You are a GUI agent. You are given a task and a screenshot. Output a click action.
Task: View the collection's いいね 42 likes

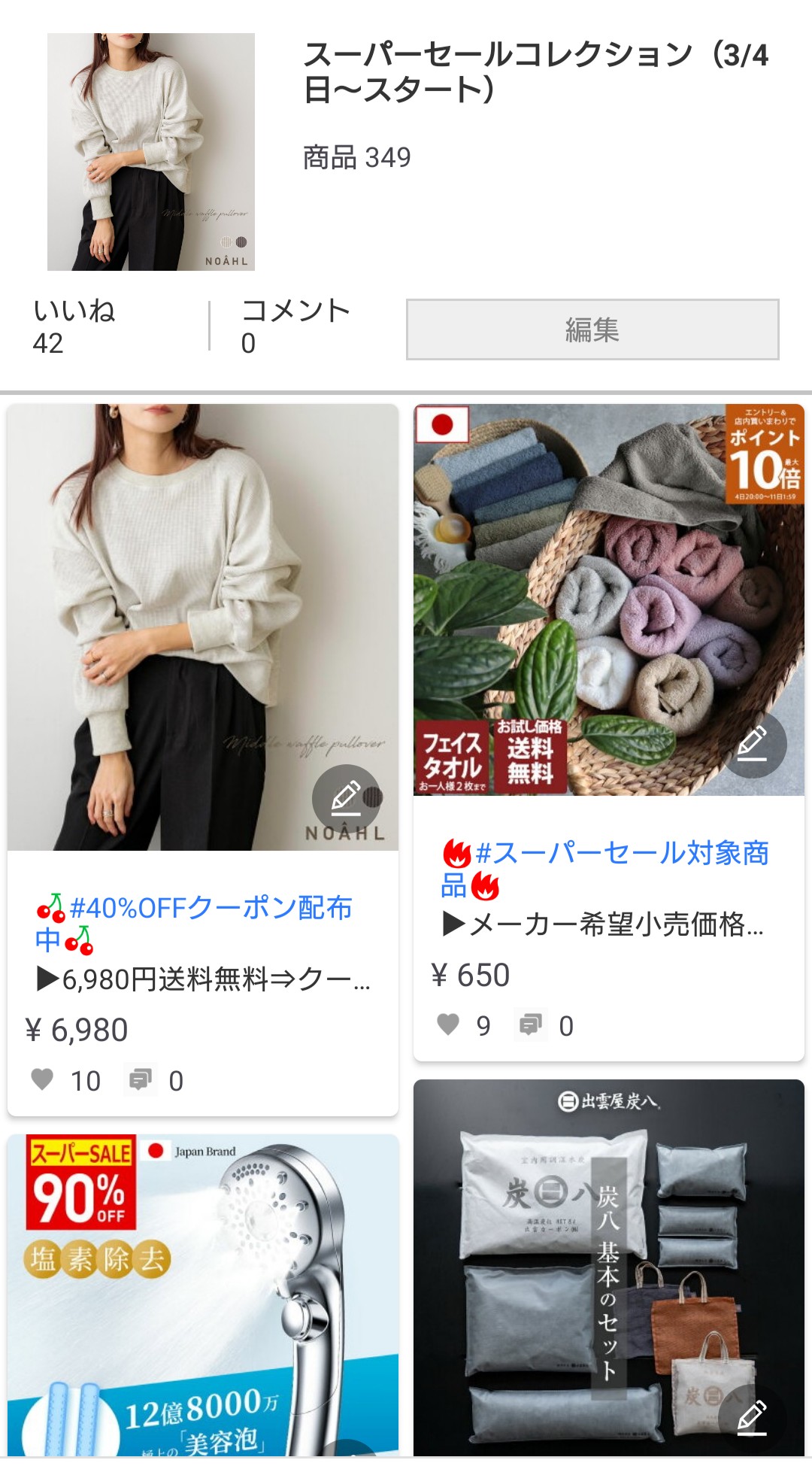74,326
